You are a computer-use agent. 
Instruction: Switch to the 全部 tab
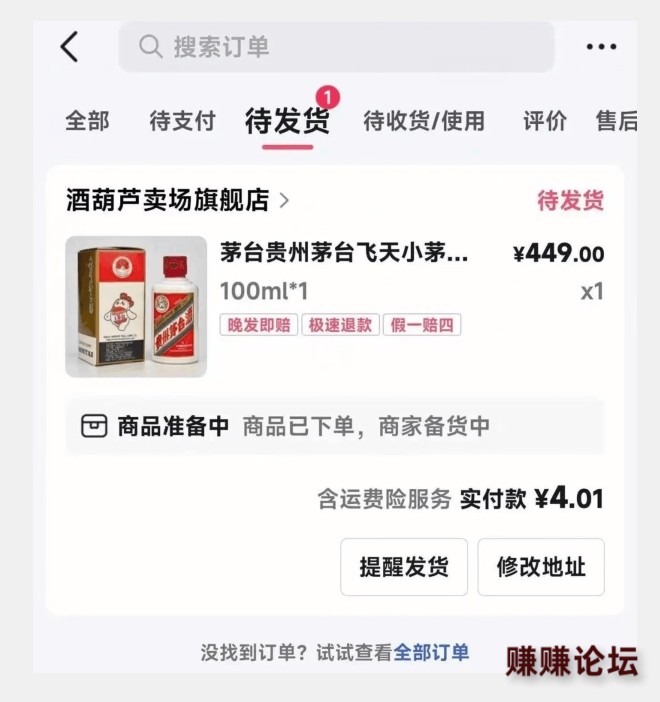(87, 121)
